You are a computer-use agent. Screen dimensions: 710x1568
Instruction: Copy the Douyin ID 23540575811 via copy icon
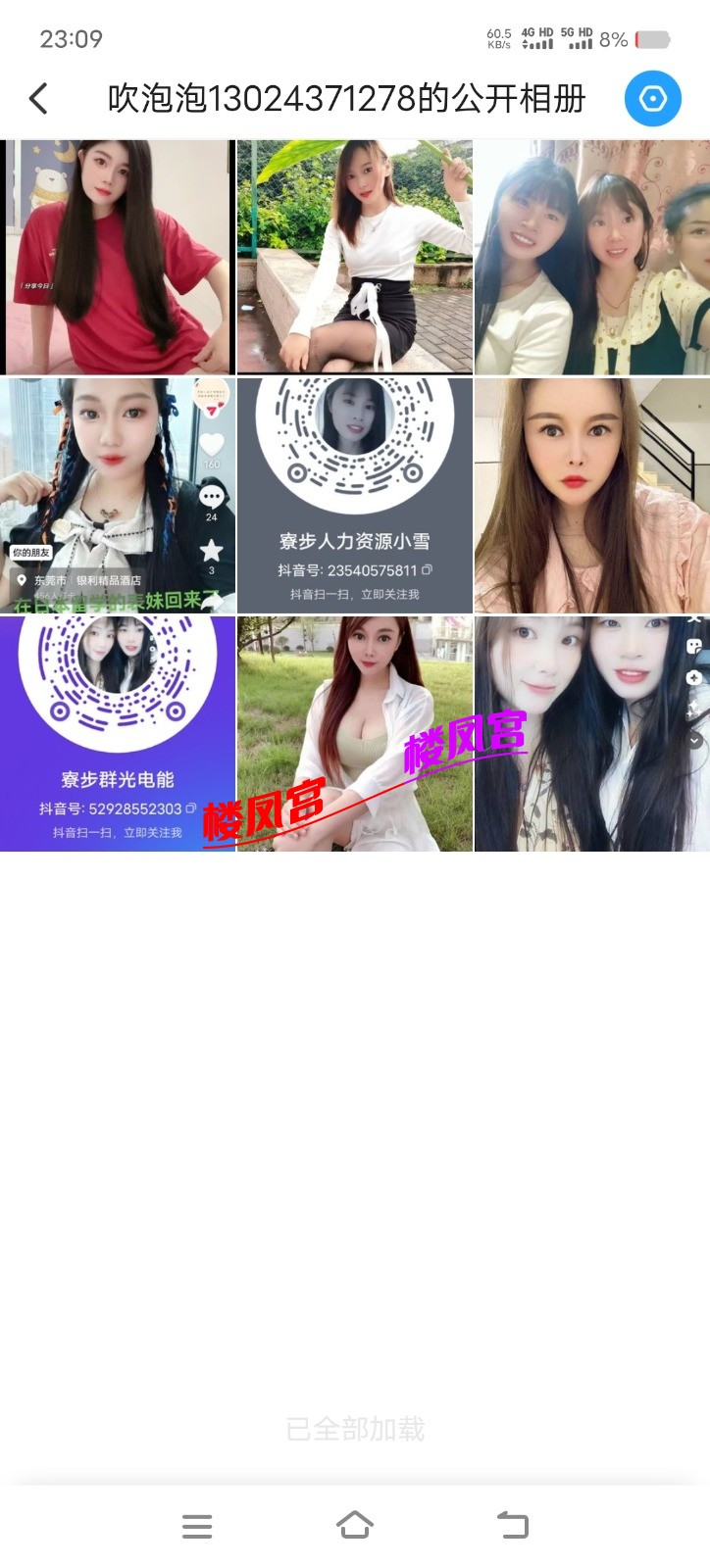click(426, 568)
